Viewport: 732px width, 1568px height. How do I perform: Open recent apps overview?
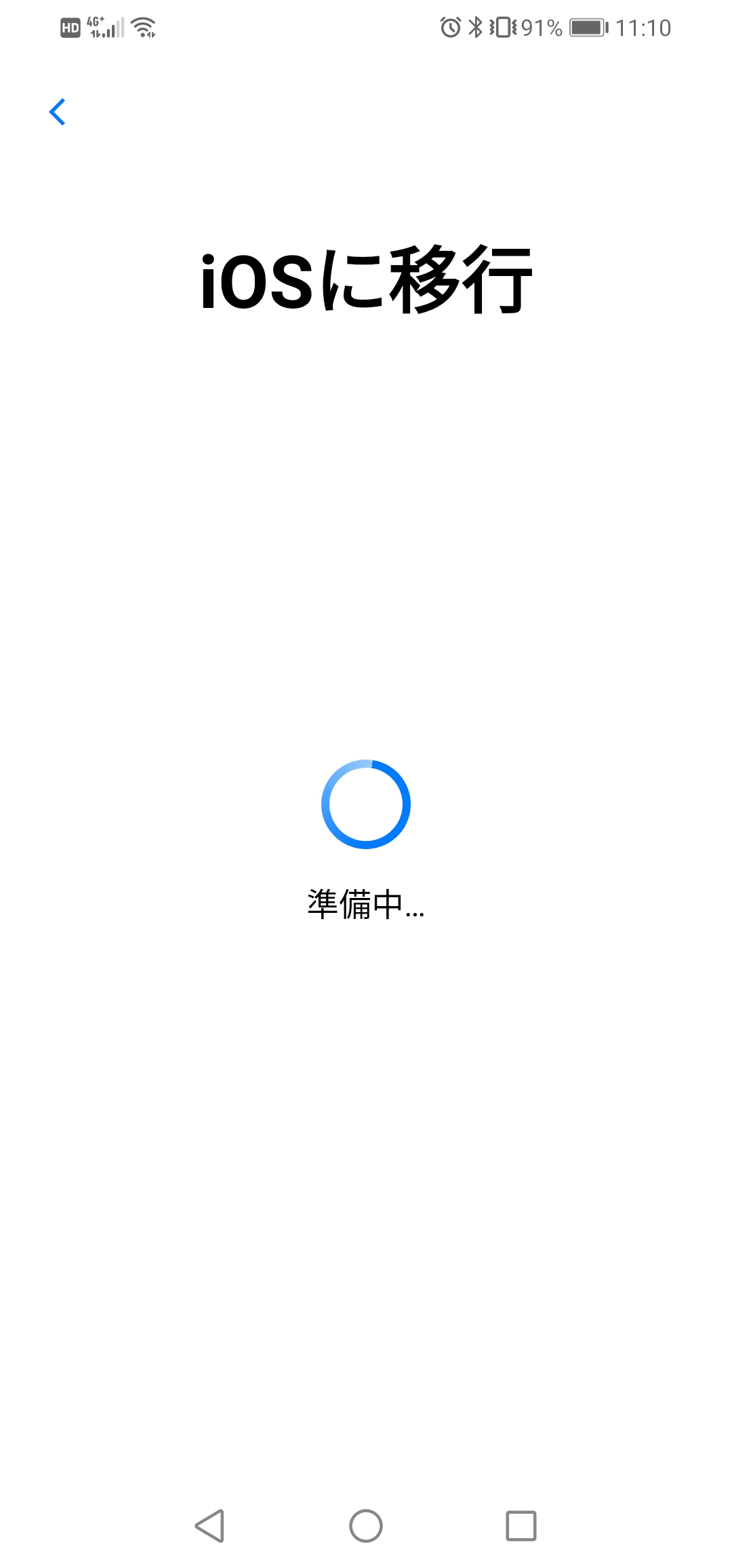coord(521,1526)
